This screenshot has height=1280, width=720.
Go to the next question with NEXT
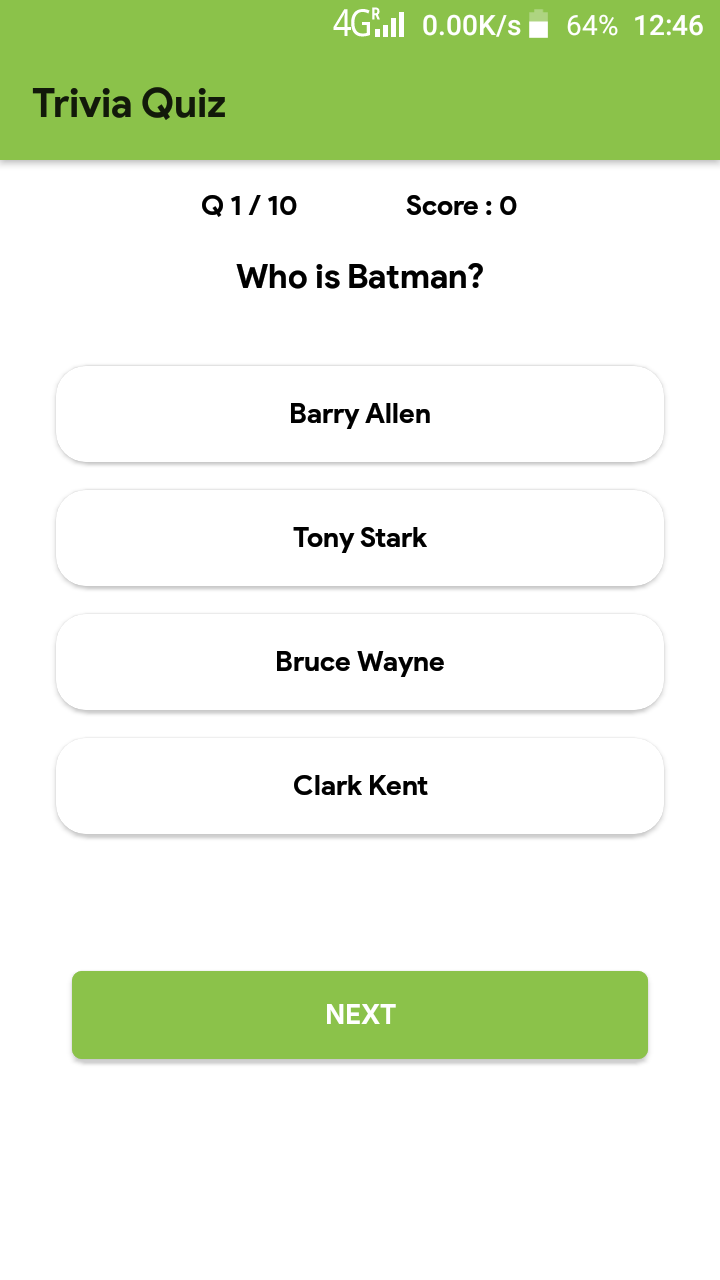pos(360,1015)
